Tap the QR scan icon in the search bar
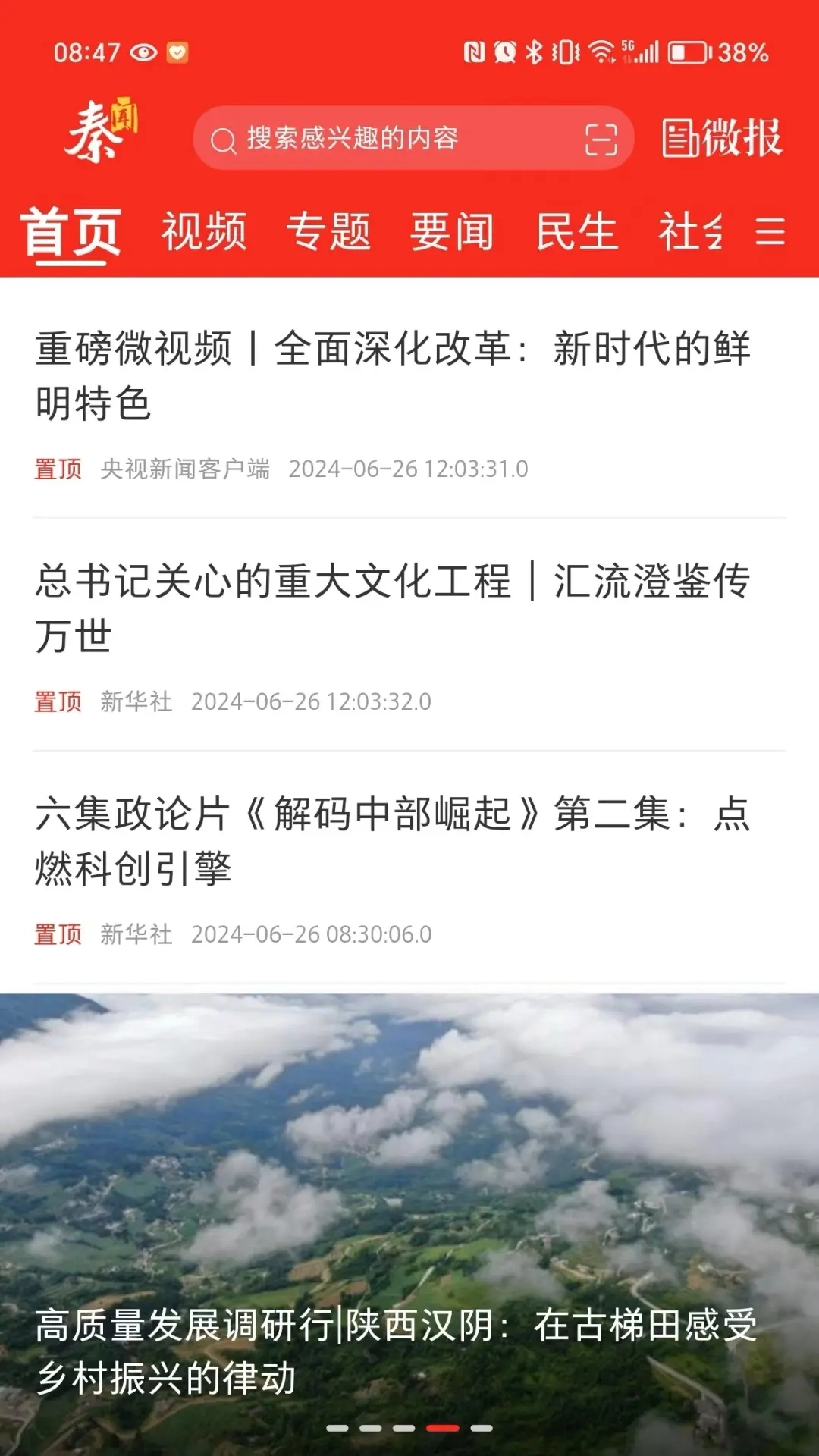The width and height of the screenshot is (819, 1456). (601, 138)
